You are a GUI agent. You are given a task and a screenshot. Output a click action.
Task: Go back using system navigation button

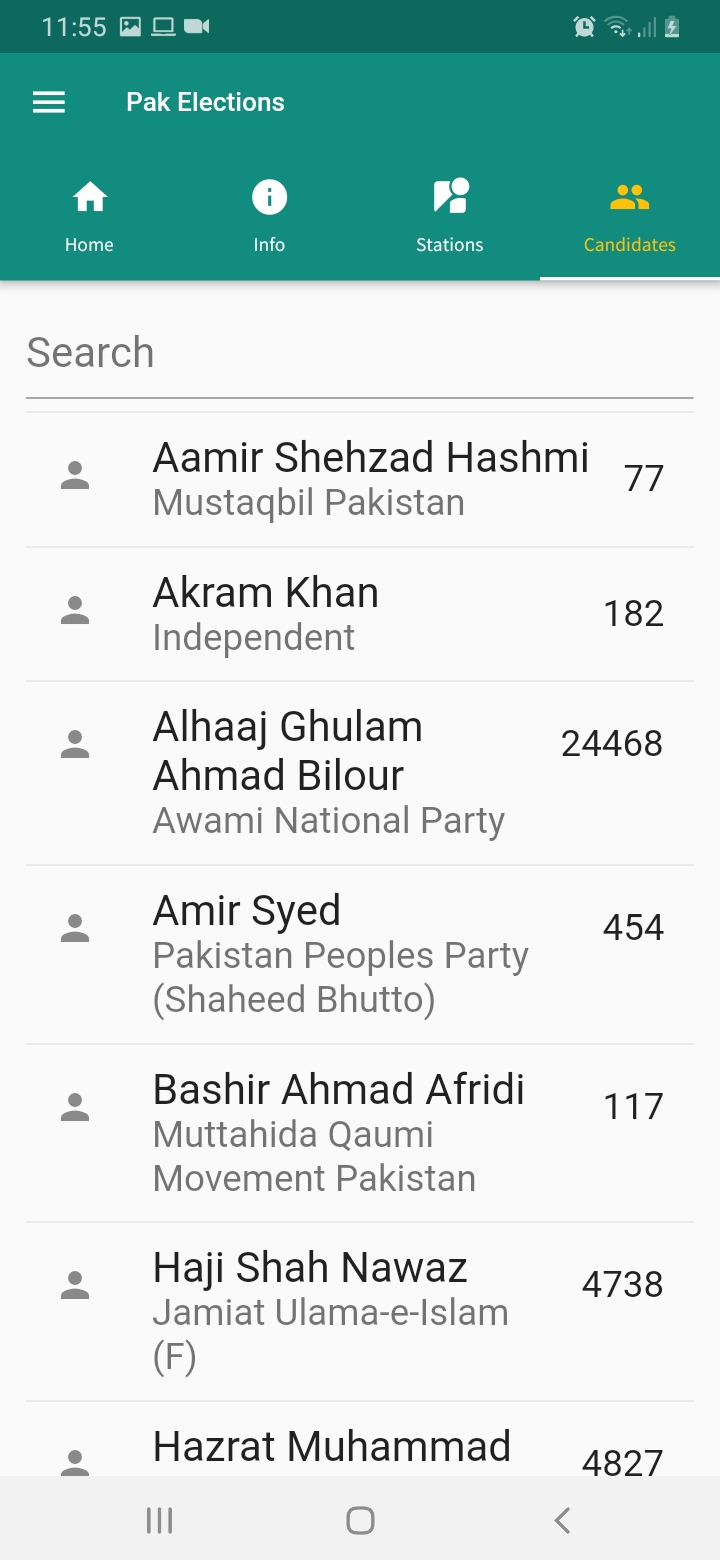(562, 1520)
